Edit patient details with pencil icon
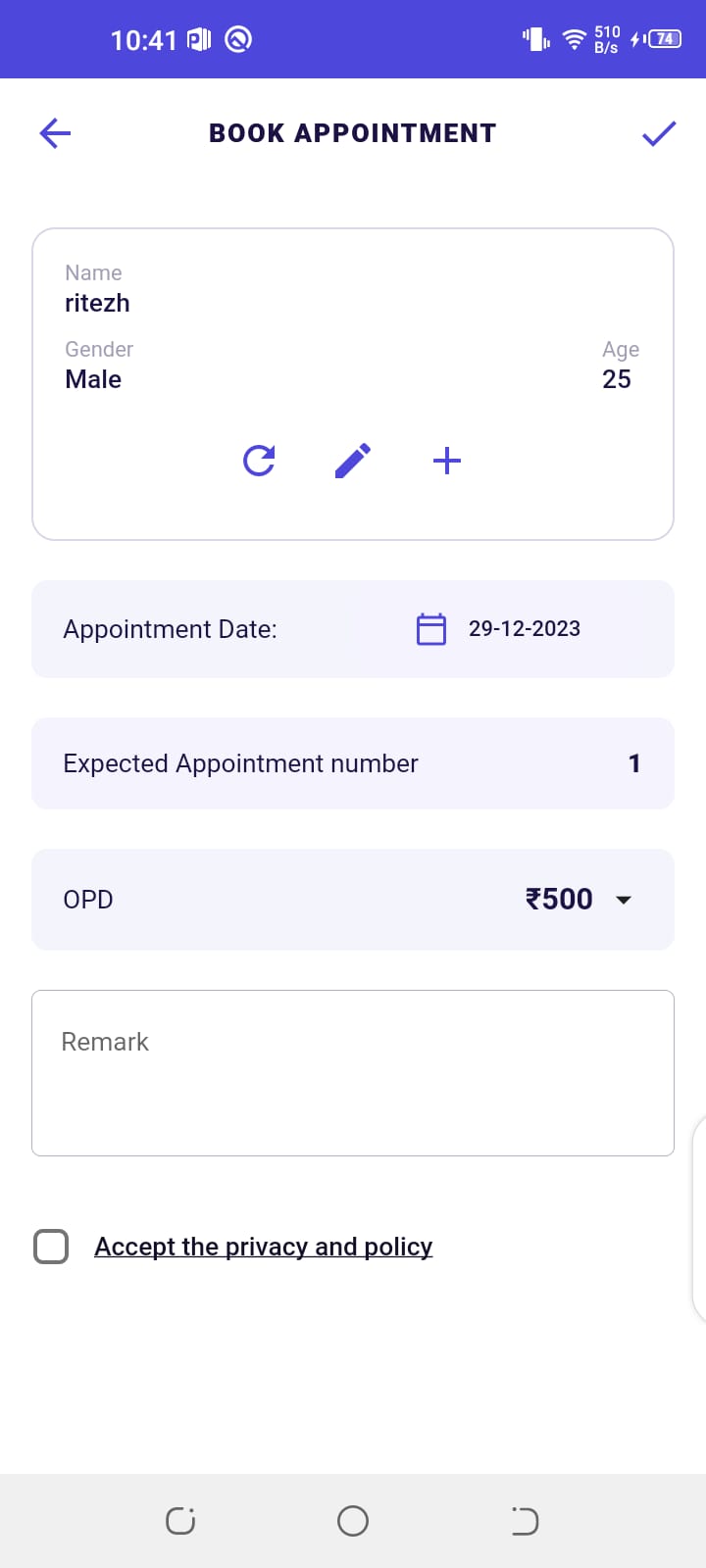Viewport: 706px width, 1568px height. tap(353, 461)
